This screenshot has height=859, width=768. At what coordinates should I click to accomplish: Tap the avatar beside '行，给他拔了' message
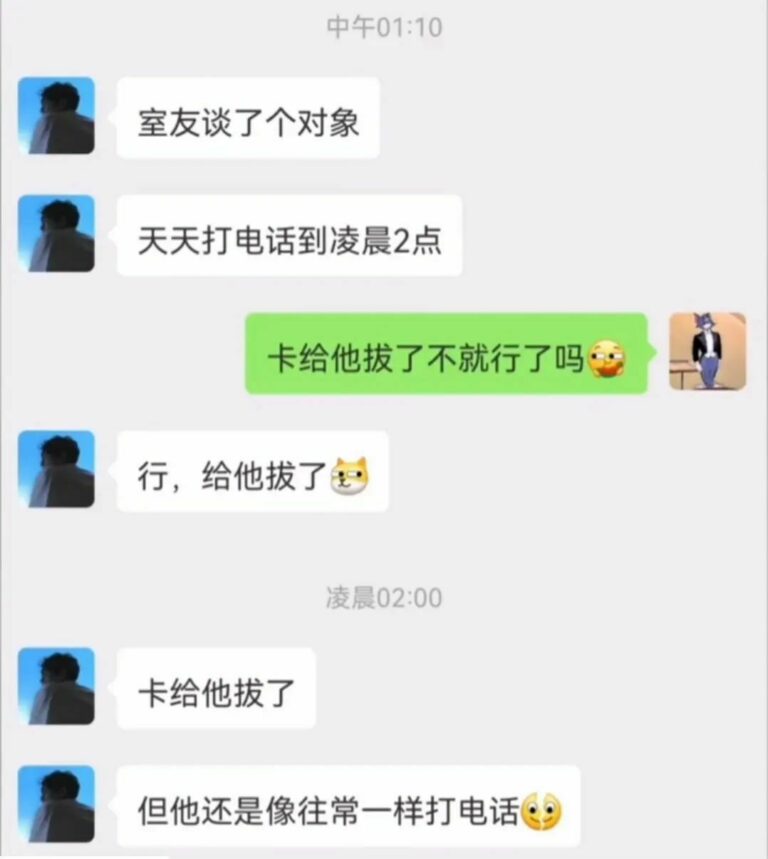point(56,470)
